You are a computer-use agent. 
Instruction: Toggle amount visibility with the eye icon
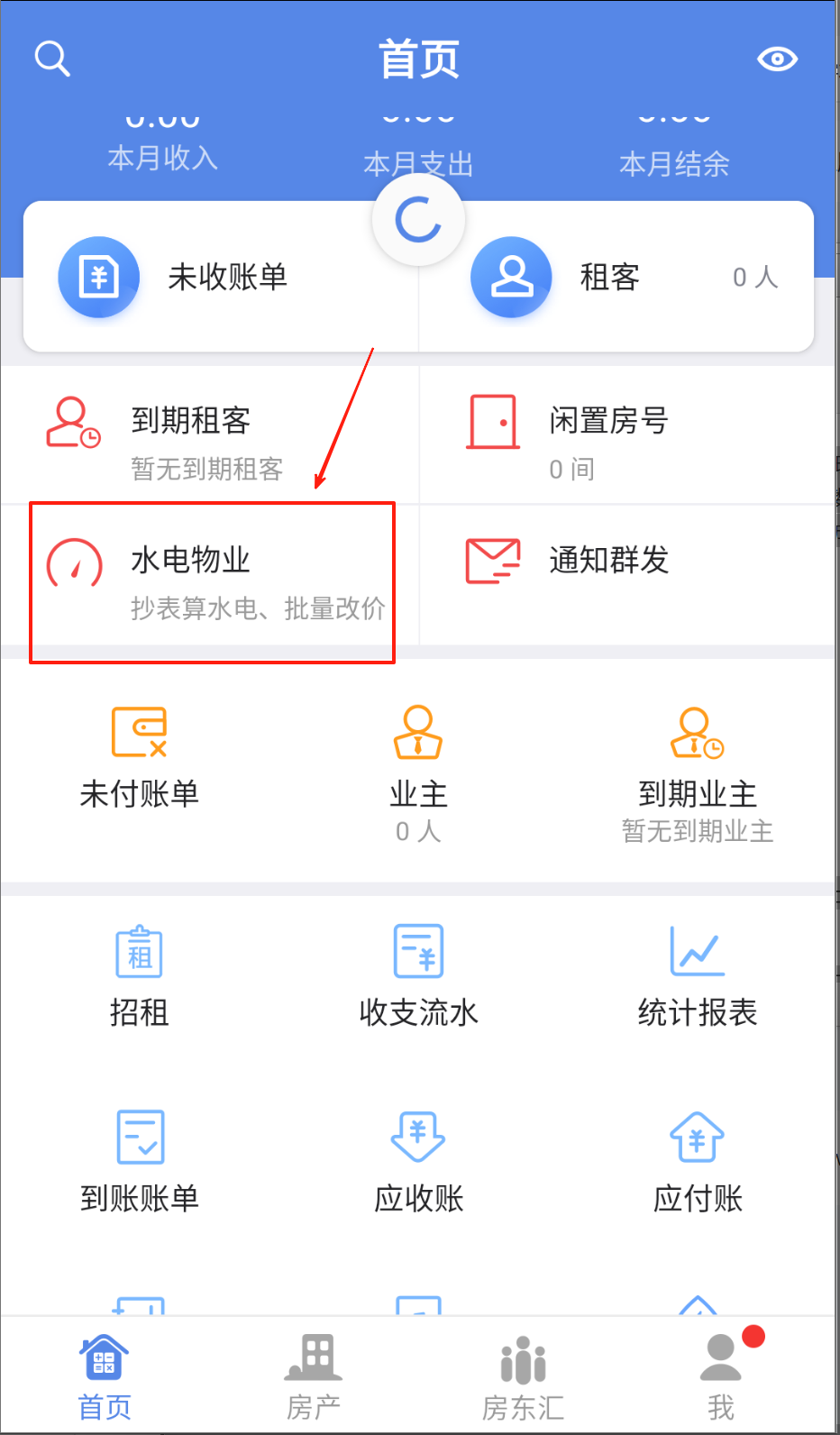(x=777, y=59)
